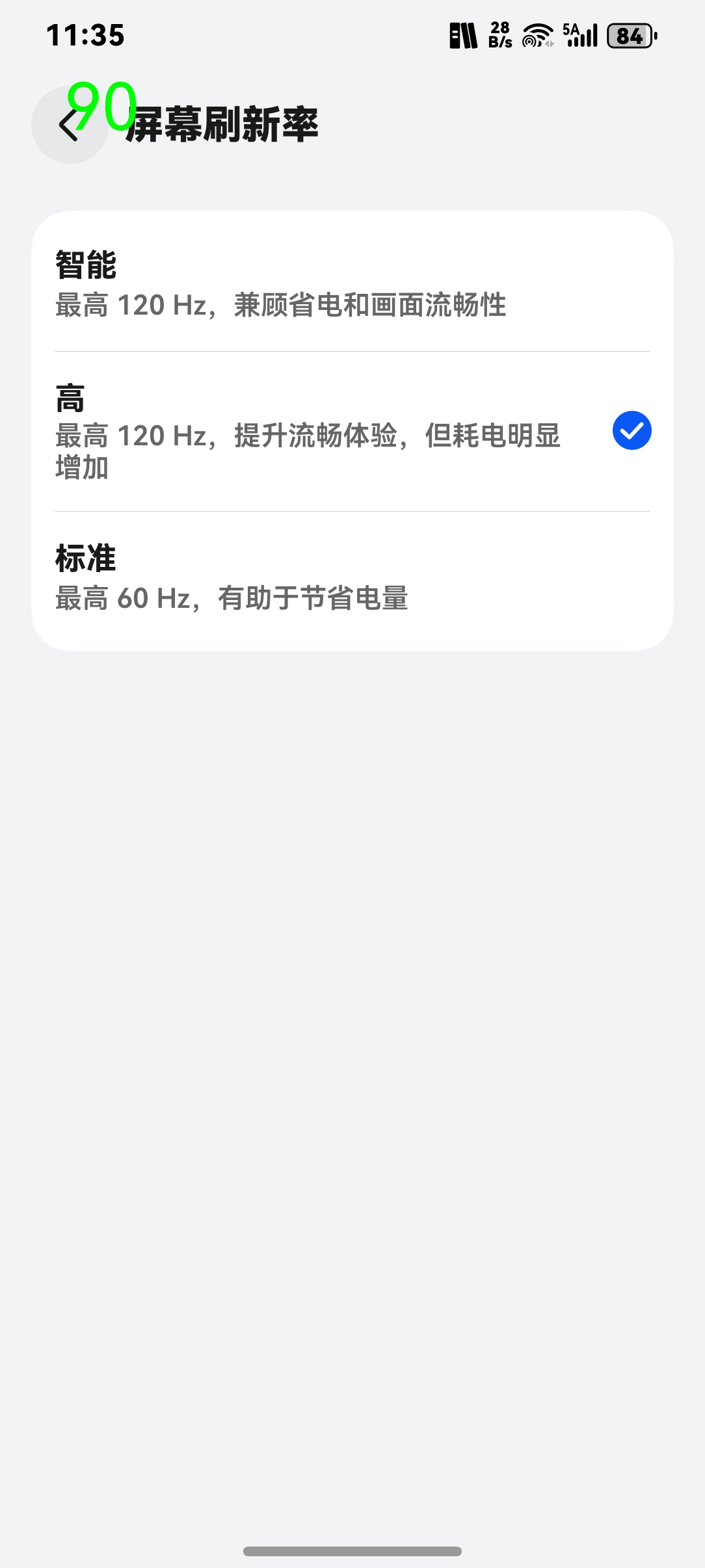
Task: Tap the green 90 refresh rate overlay
Action: pyautogui.click(x=101, y=107)
